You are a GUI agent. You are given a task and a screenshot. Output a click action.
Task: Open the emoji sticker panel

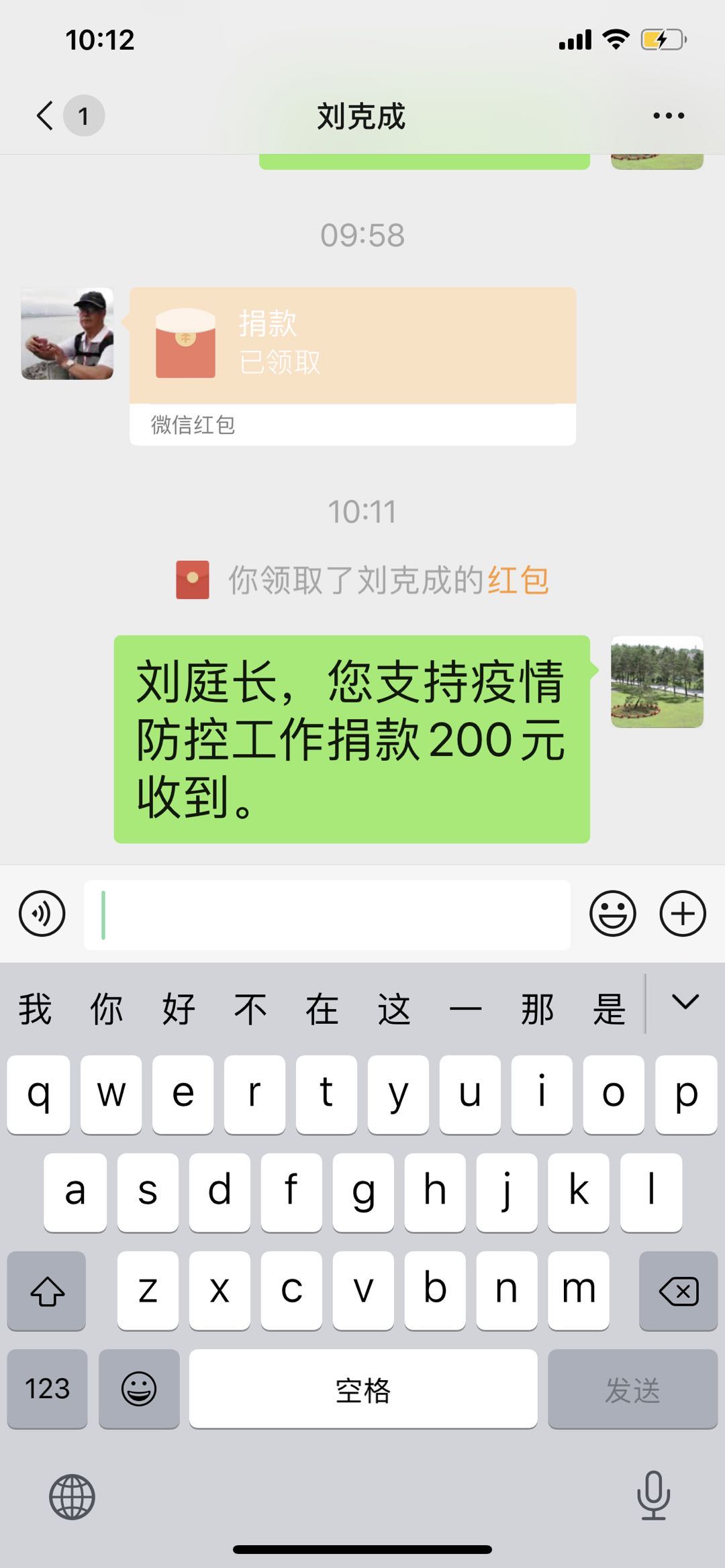tap(612, 914)
